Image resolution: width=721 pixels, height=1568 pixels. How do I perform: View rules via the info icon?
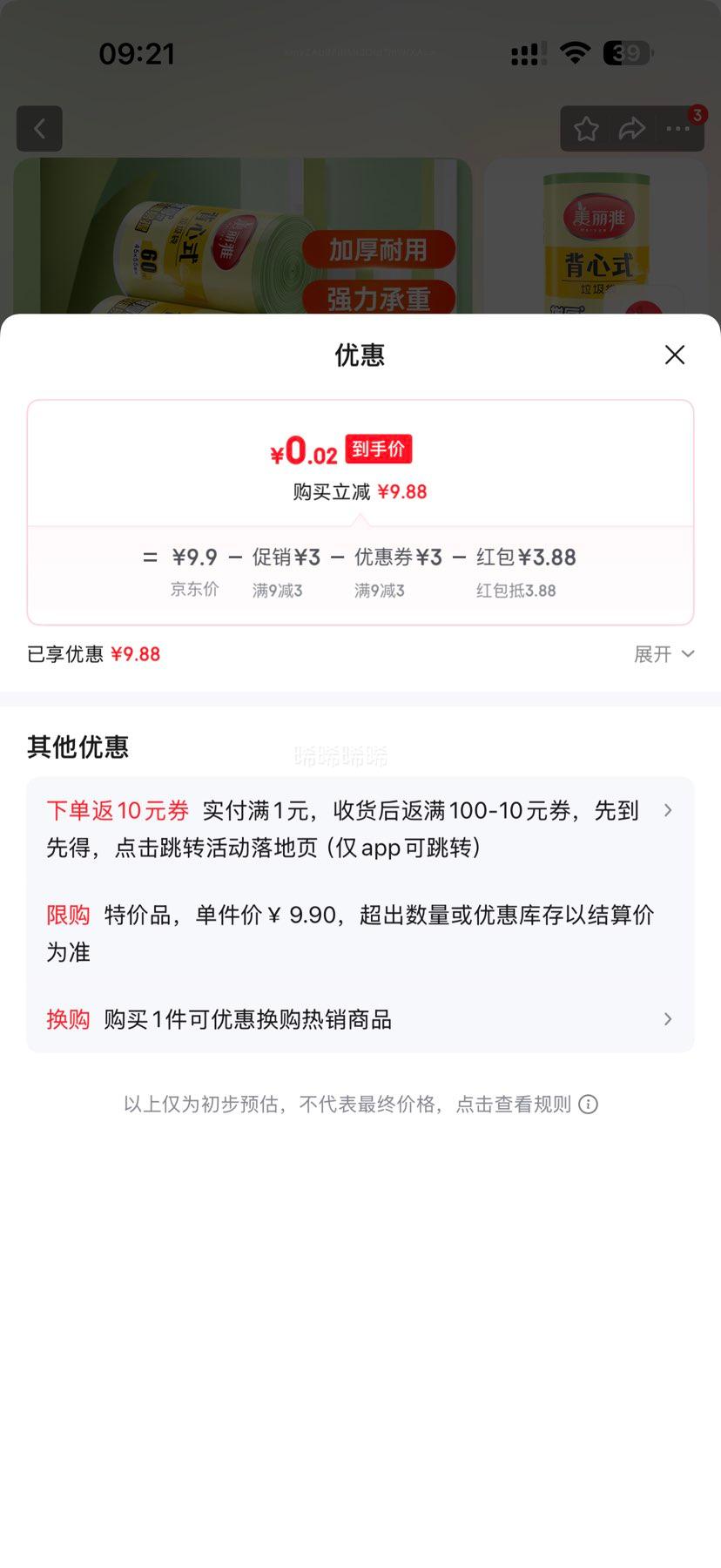pyautogui.click(x=589, y=1105)
